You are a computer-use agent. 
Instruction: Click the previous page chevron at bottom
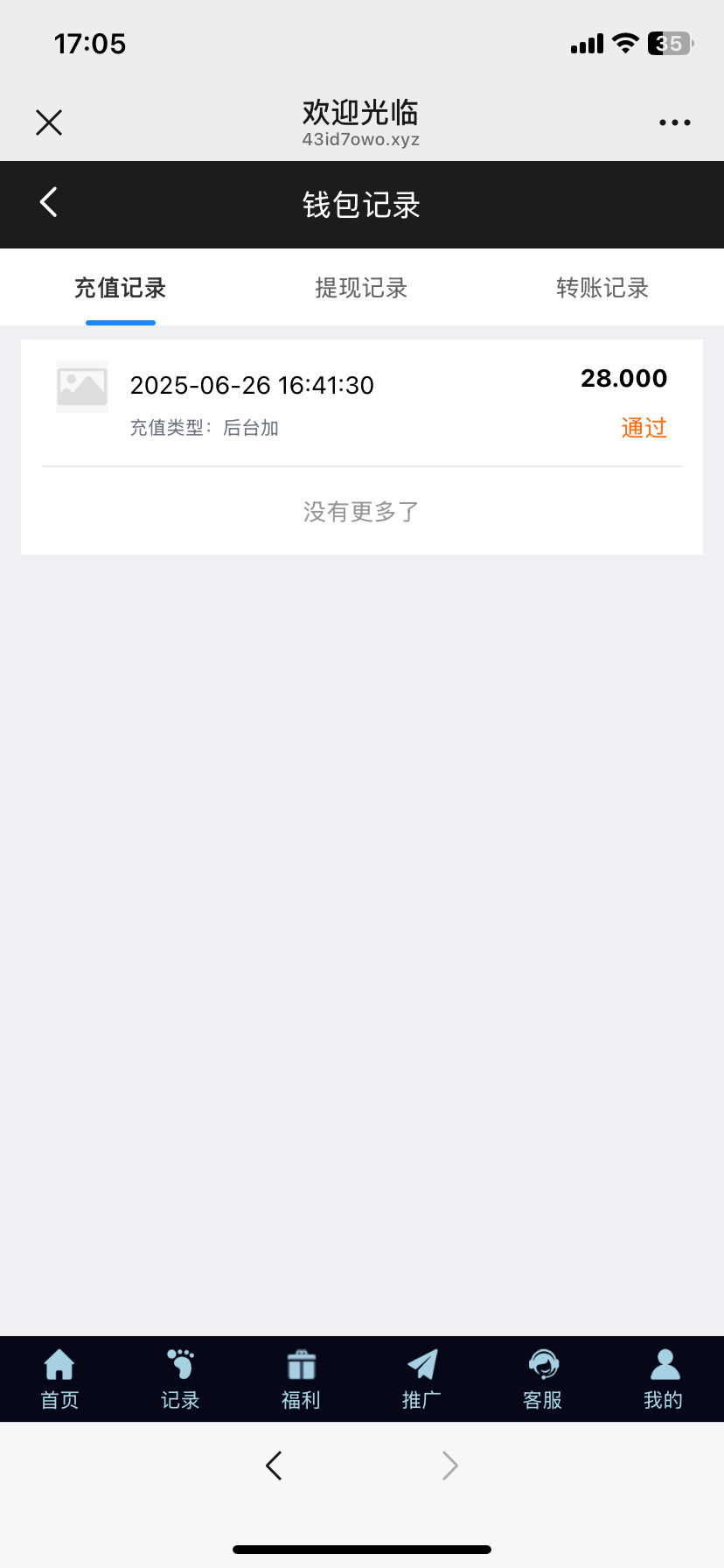pyautogui.click(x=274, y=1465)
